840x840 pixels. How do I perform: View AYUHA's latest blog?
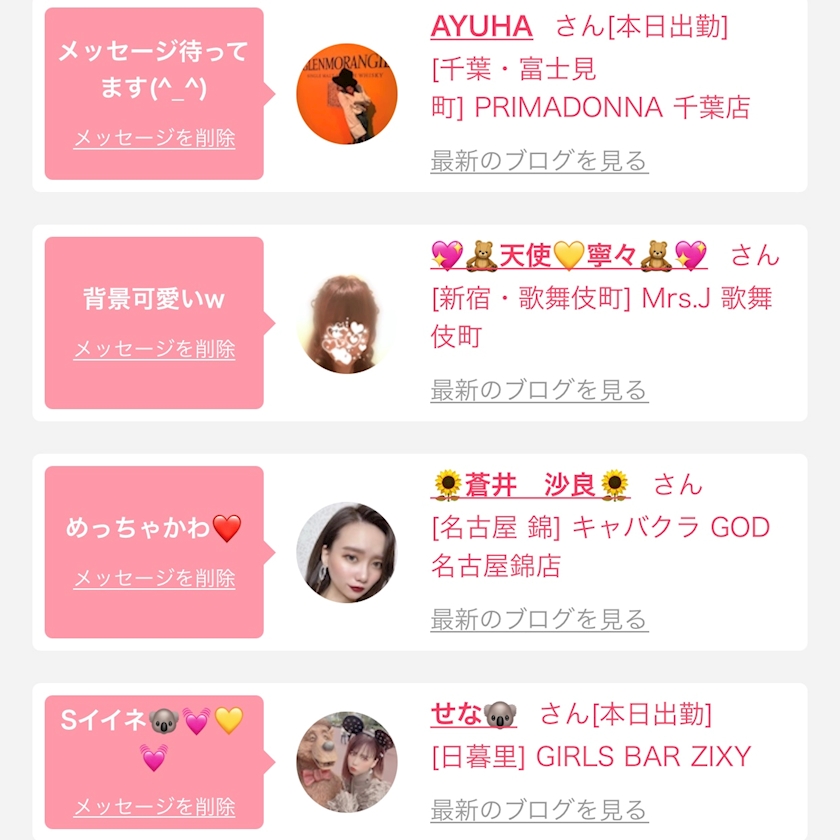point(539,161)
